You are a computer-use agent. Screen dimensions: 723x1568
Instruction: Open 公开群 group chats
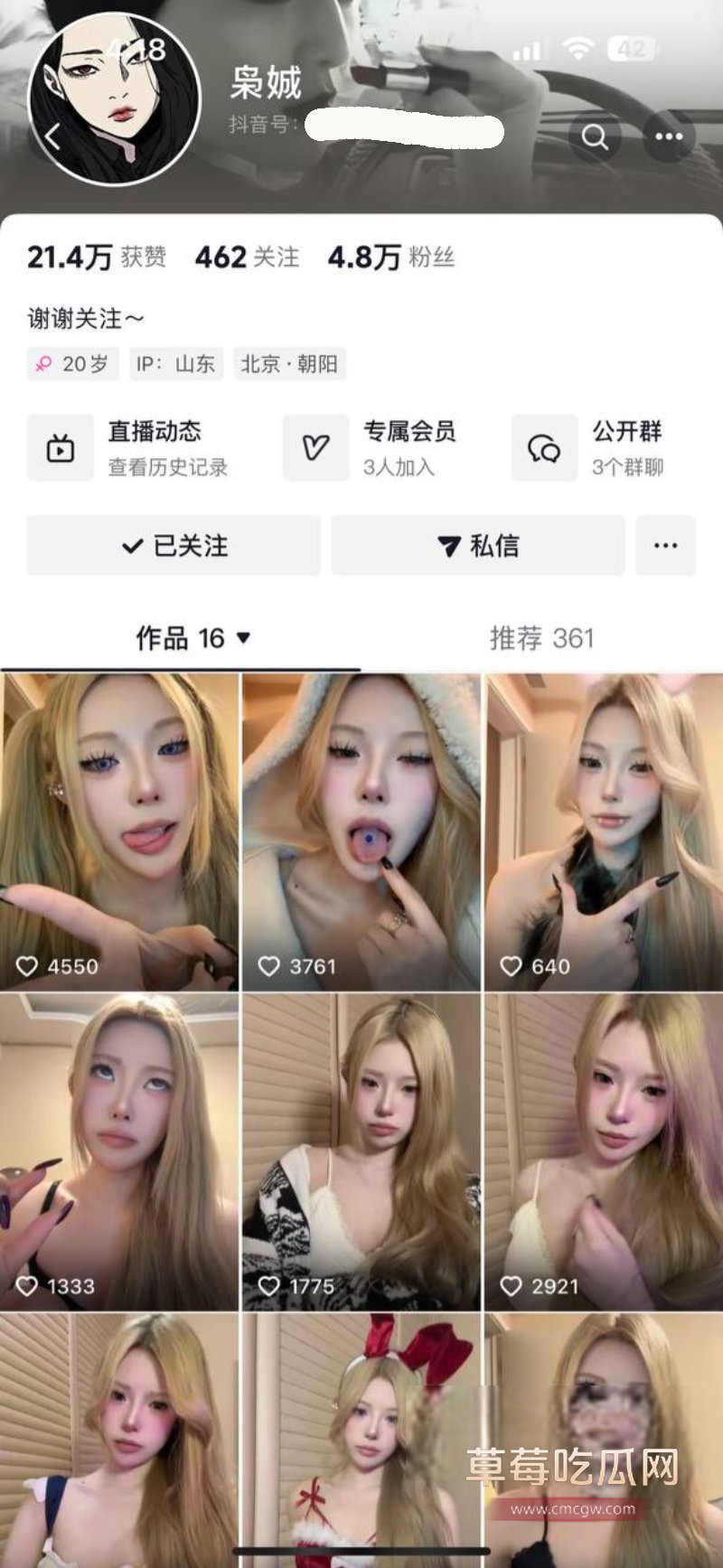click(x=588, y=448)
